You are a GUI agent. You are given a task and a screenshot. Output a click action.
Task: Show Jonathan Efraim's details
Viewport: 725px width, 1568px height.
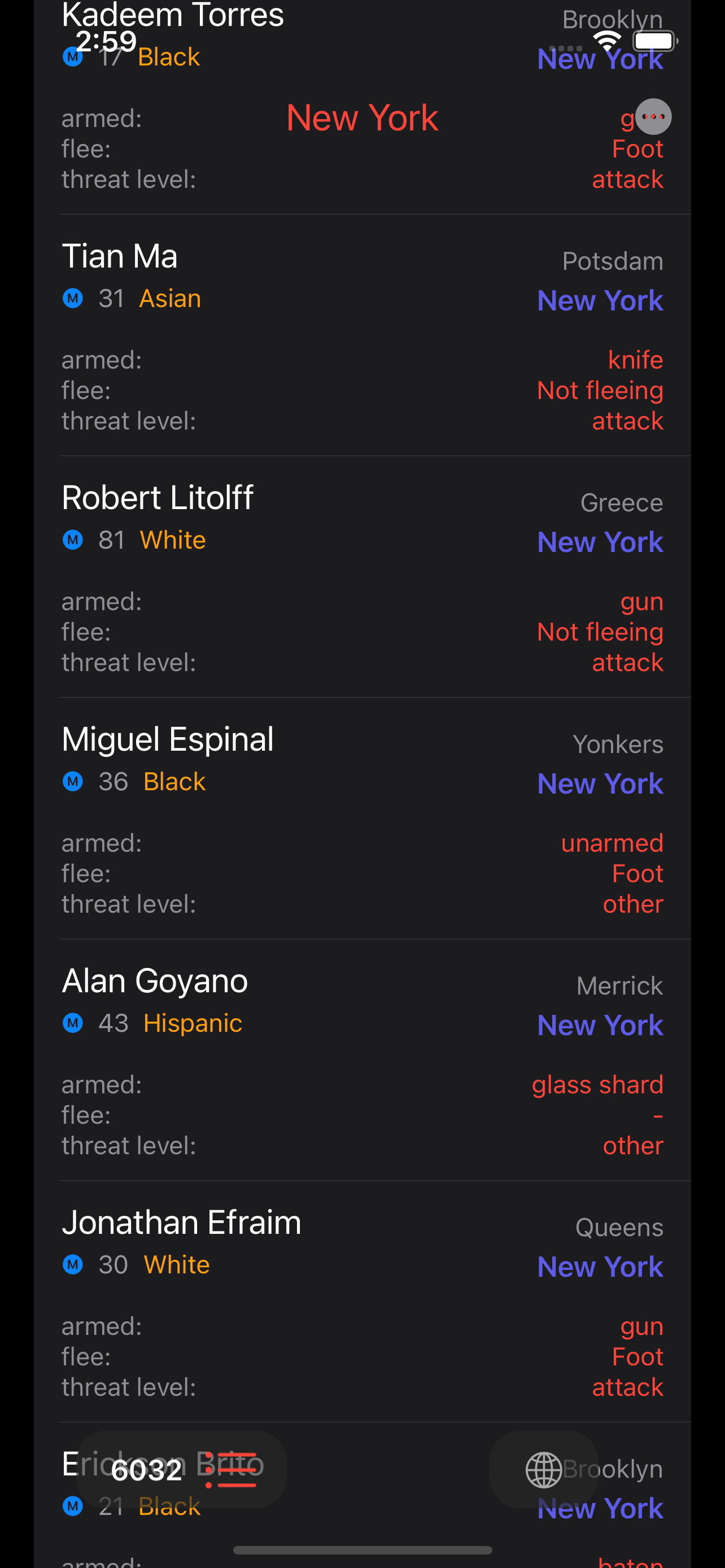pyautogui.click(x=362, y=1302)
